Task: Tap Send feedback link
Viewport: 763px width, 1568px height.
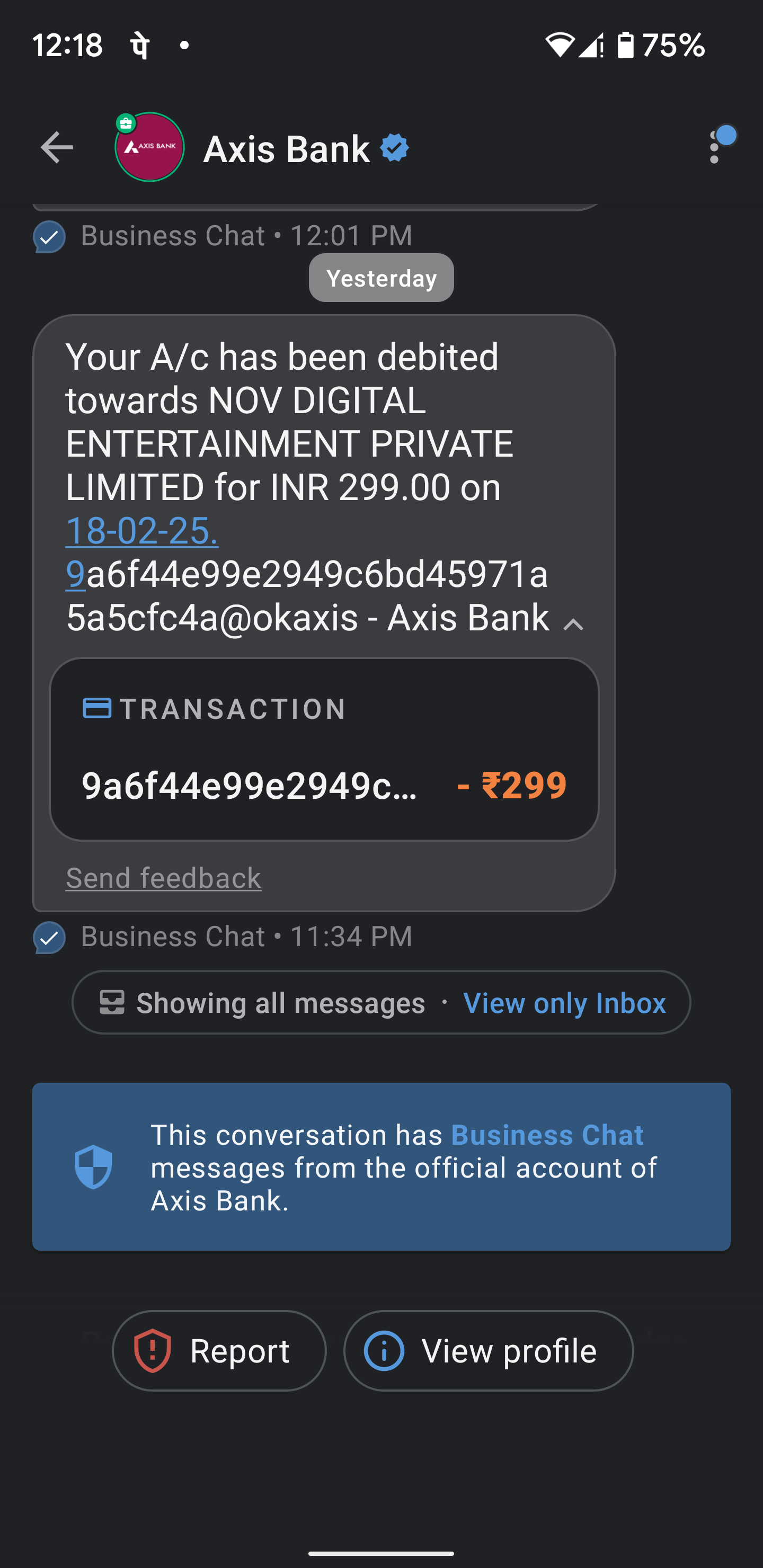Action: (163, 878)
